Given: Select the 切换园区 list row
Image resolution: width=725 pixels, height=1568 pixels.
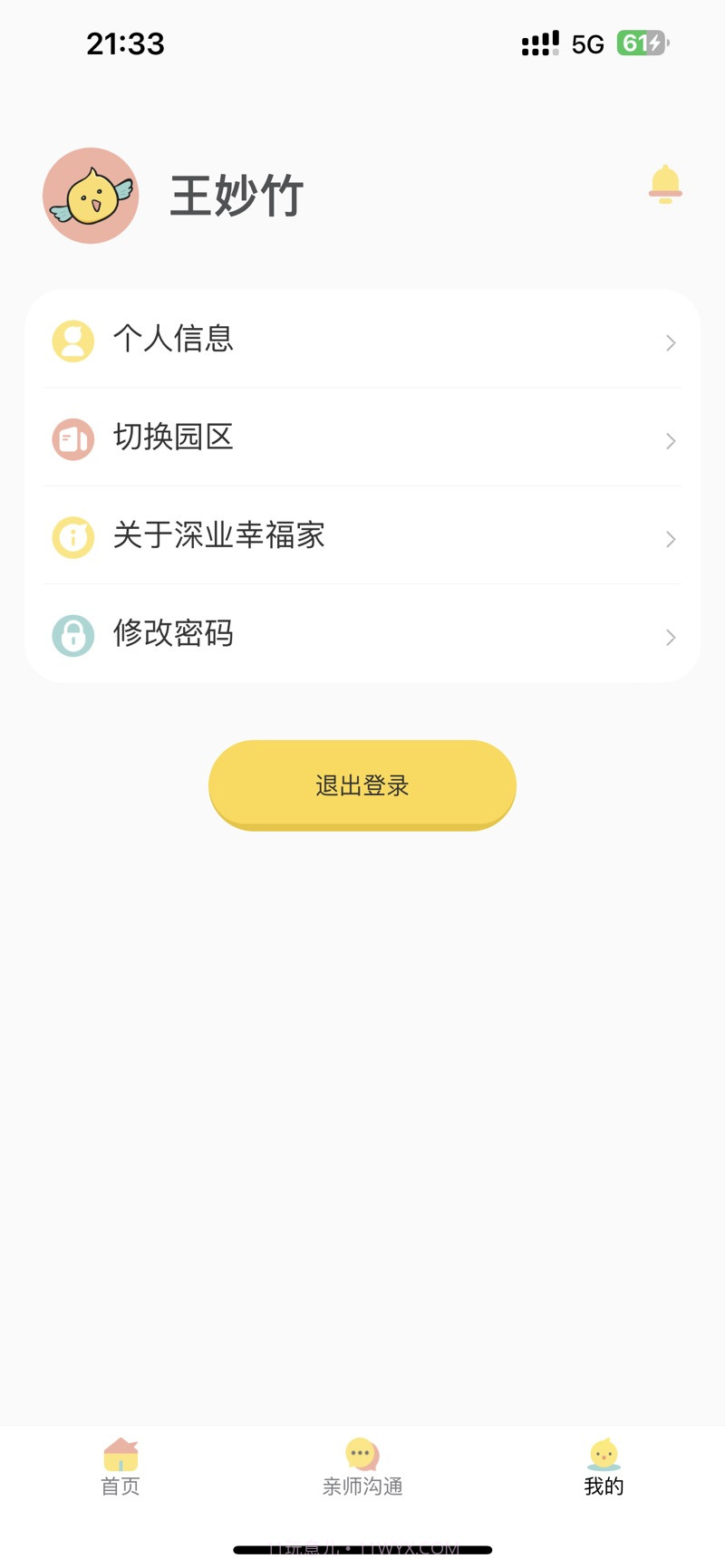Looking at the screenshot, I should (x=362, y=440).
